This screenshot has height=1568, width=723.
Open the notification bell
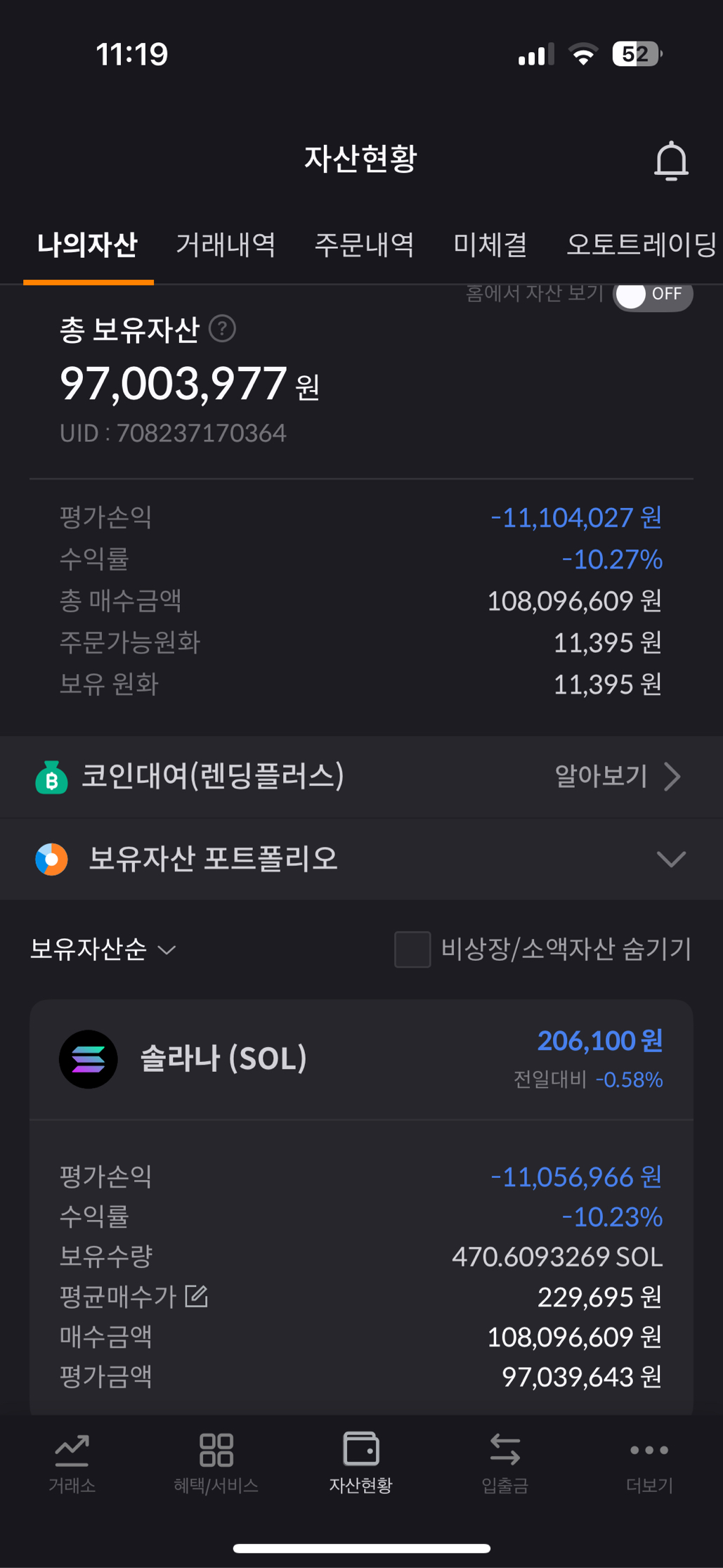672,159
